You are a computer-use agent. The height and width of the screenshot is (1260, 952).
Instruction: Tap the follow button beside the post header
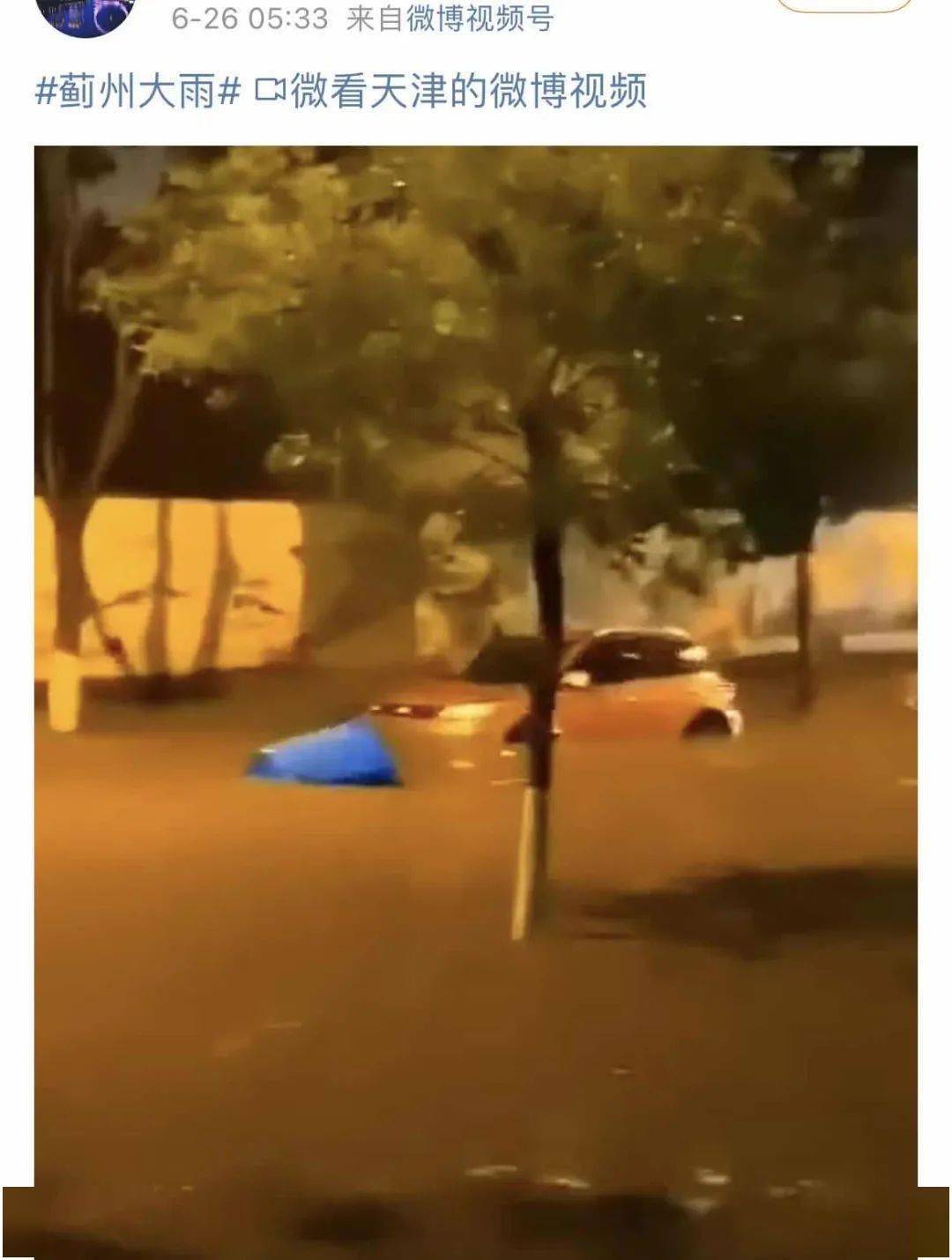click(844, 5)
